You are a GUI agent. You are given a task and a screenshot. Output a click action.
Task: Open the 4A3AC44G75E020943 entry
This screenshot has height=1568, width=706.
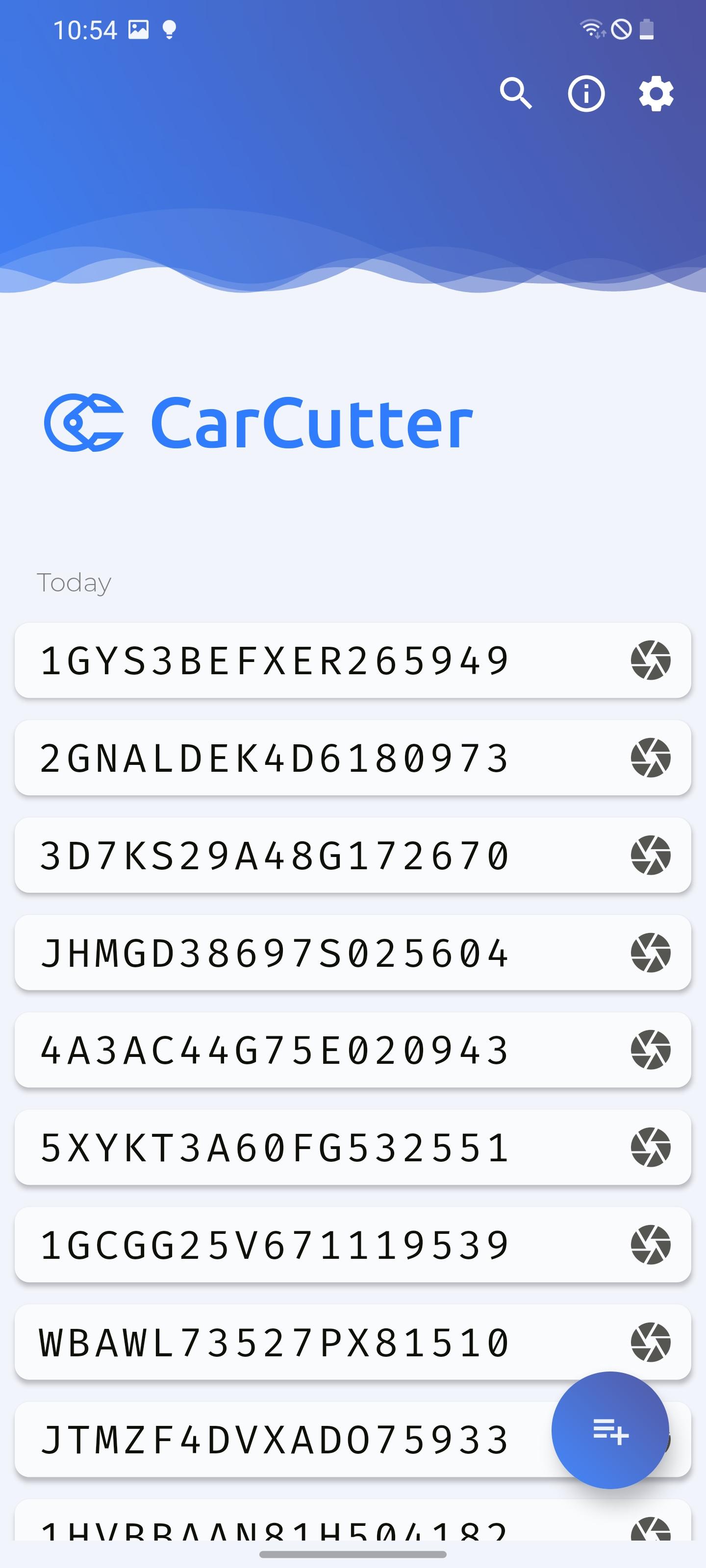pyautogui.click(x=274, y=1050)
